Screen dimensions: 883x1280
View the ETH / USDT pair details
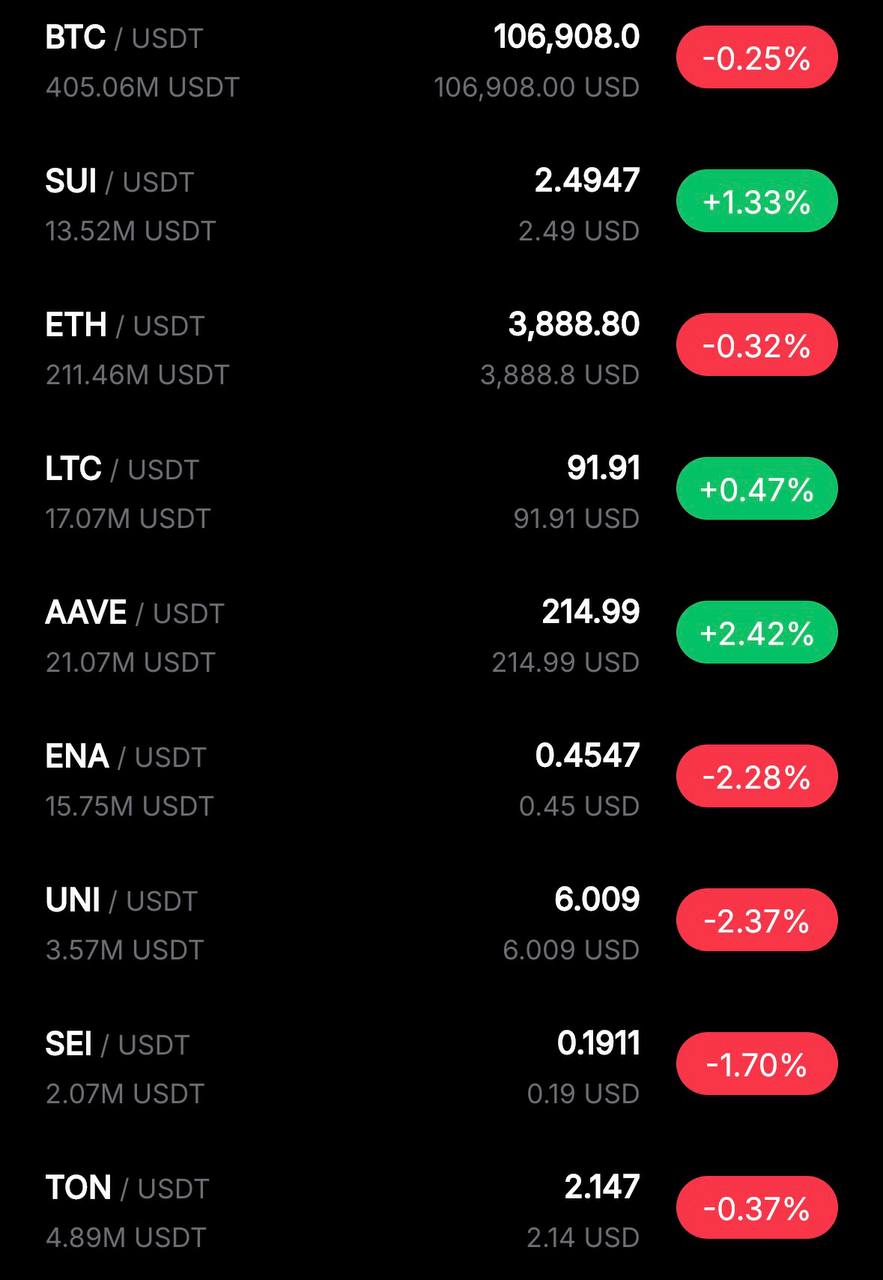125,326
